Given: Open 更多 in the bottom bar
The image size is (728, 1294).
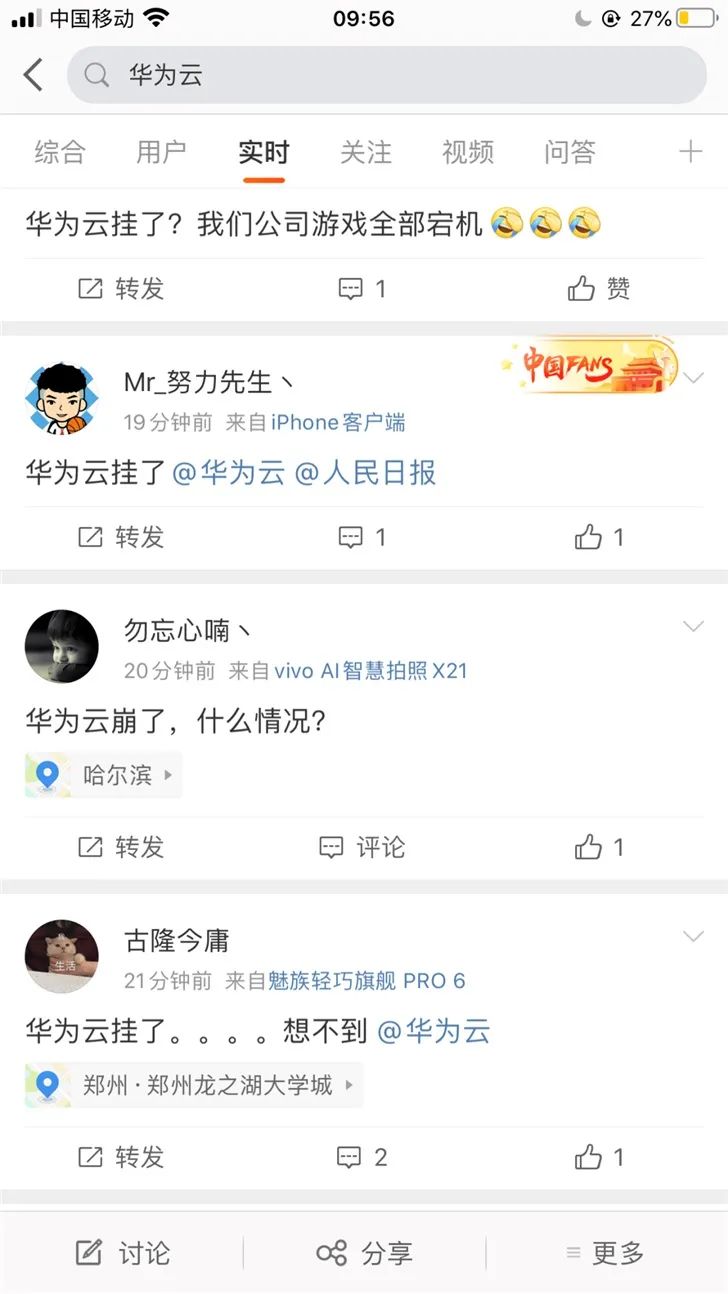Looking at the screenshot, I should click(x=605, y=1253).
